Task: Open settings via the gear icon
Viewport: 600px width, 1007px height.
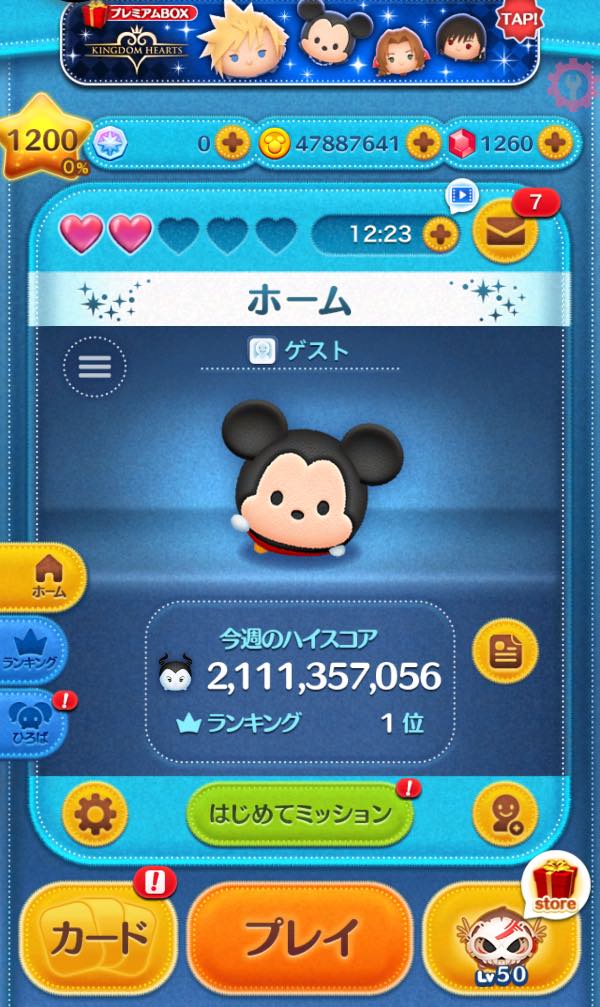Action: [x=95, y=814]
